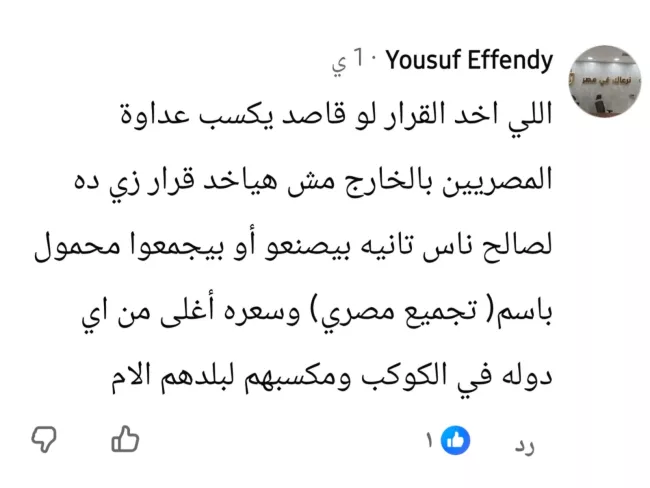650x488 pixels.
Task: Like Yousuf Effendy's comment
Action: [125, 439]
